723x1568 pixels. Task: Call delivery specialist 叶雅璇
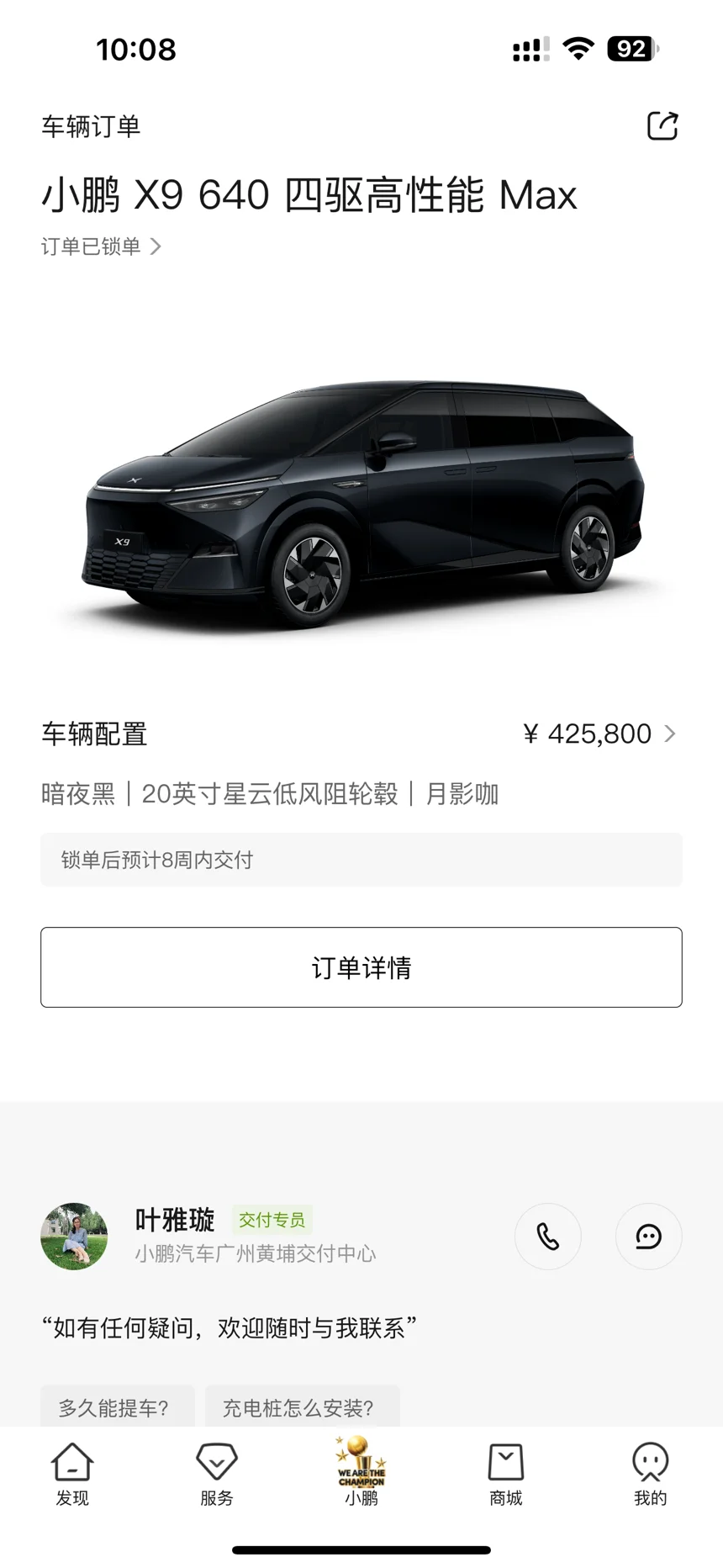tap(548, 1237)
